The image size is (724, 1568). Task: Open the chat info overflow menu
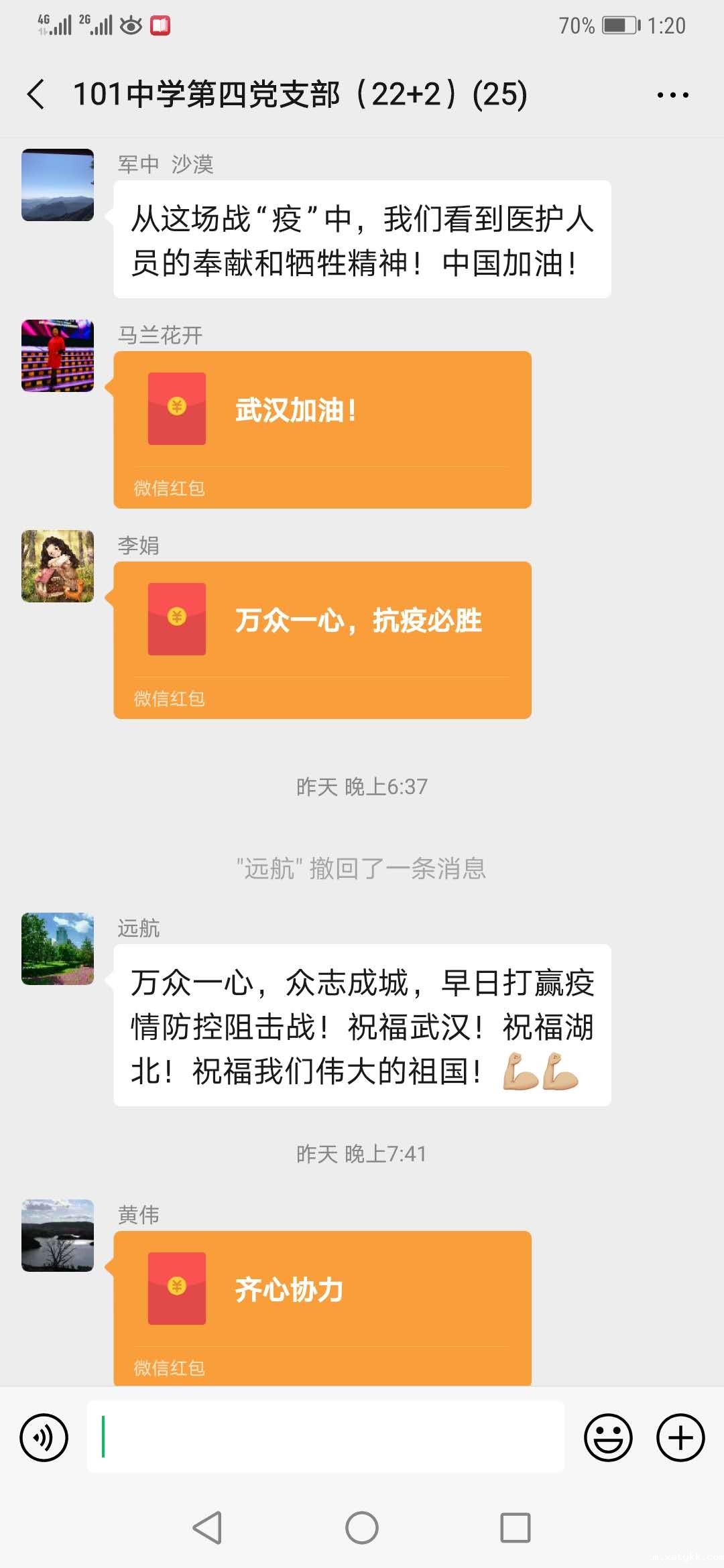[672, 95]
